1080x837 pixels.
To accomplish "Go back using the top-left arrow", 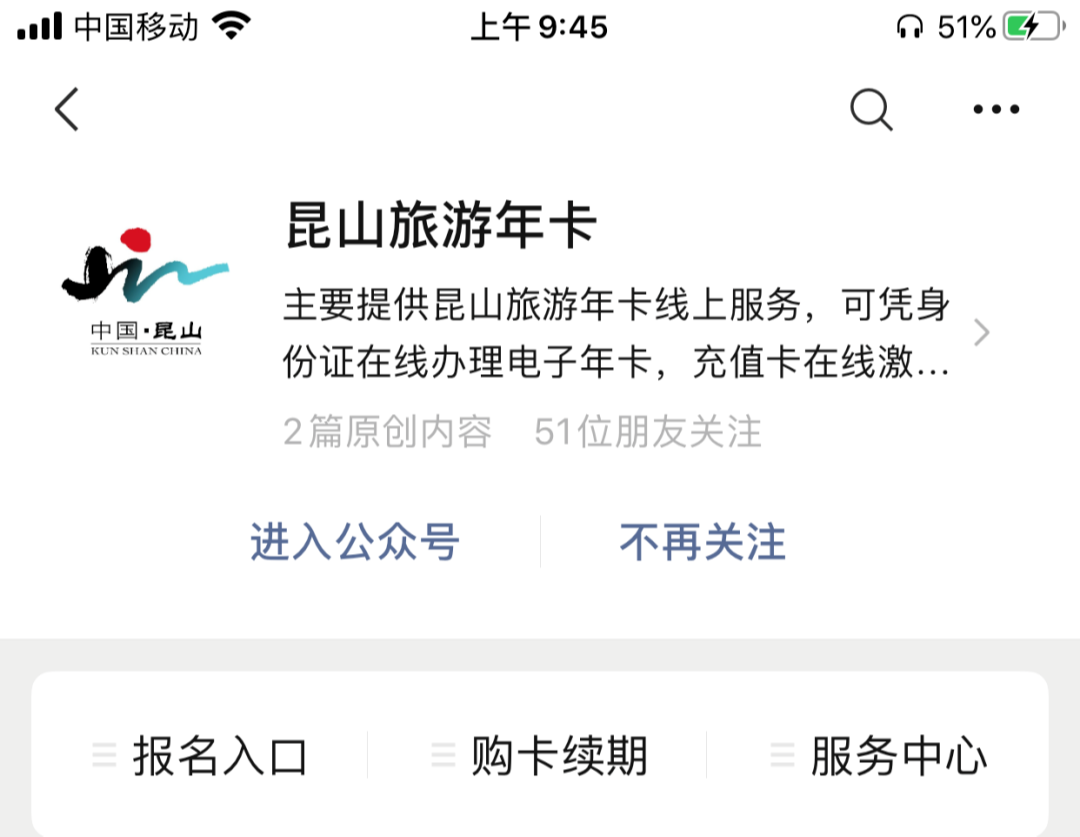I will pos(67,109).
